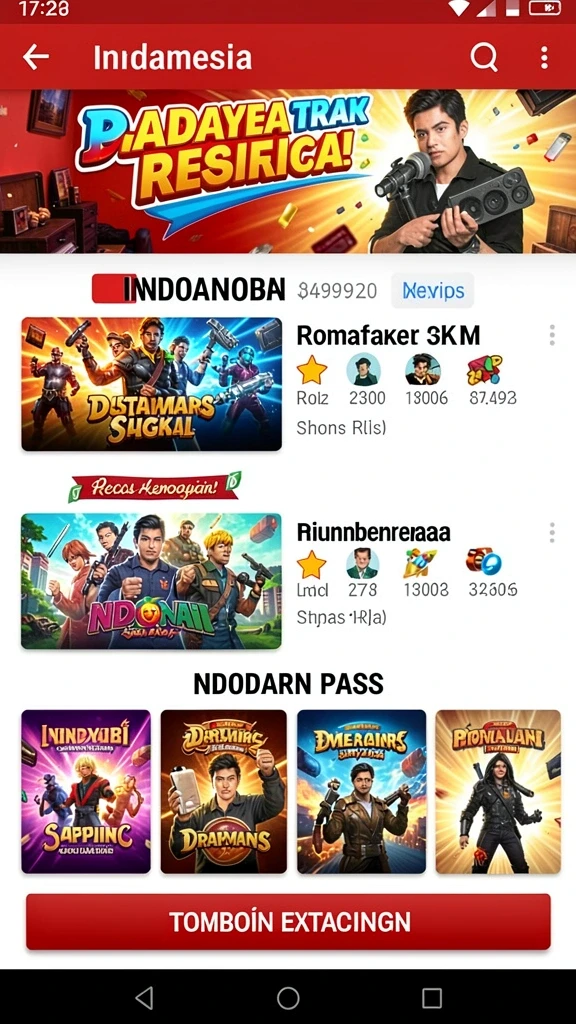Tap the Nevips chip

pos(432,290)
